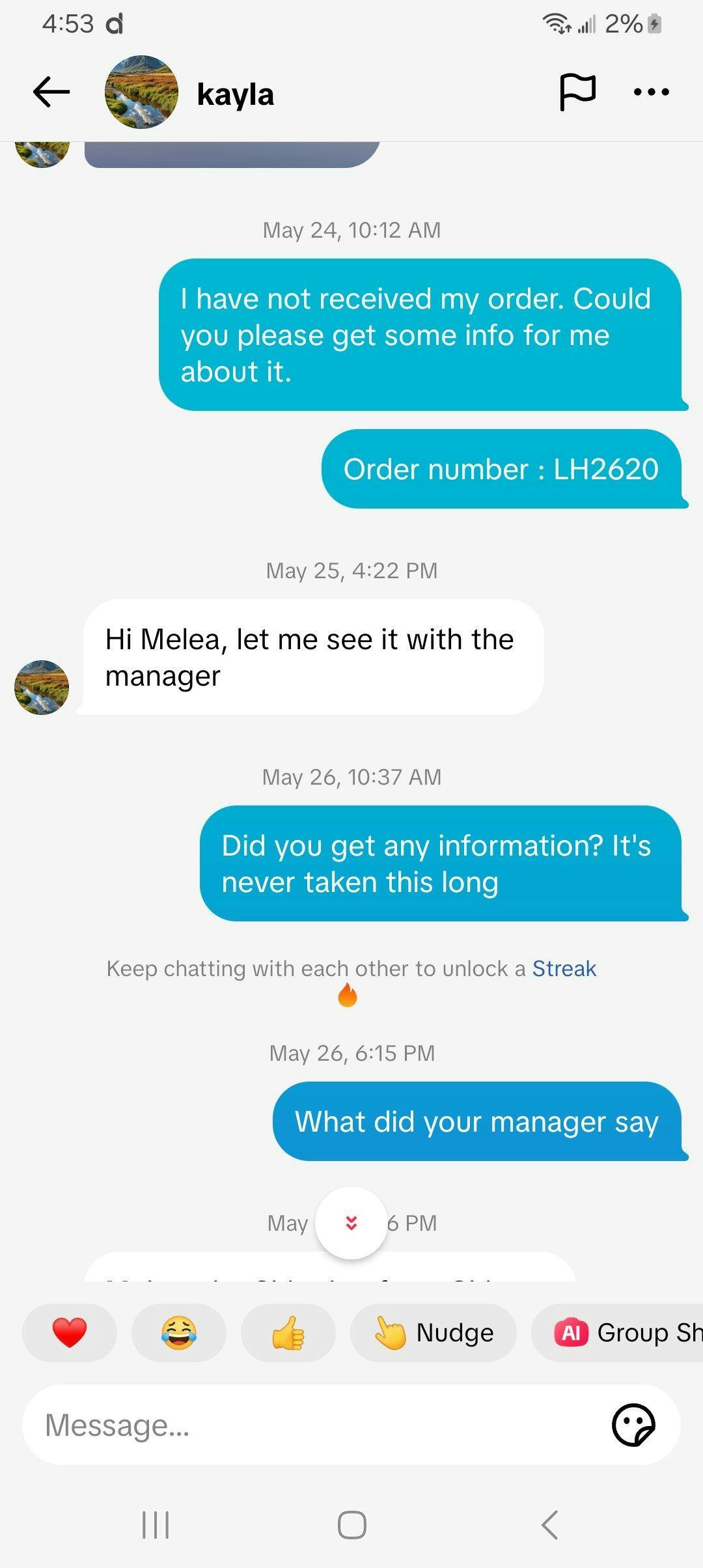Send a thumbs up quick reply
The height and width of the screenshot is (1568, 703).
(288, 1332)
